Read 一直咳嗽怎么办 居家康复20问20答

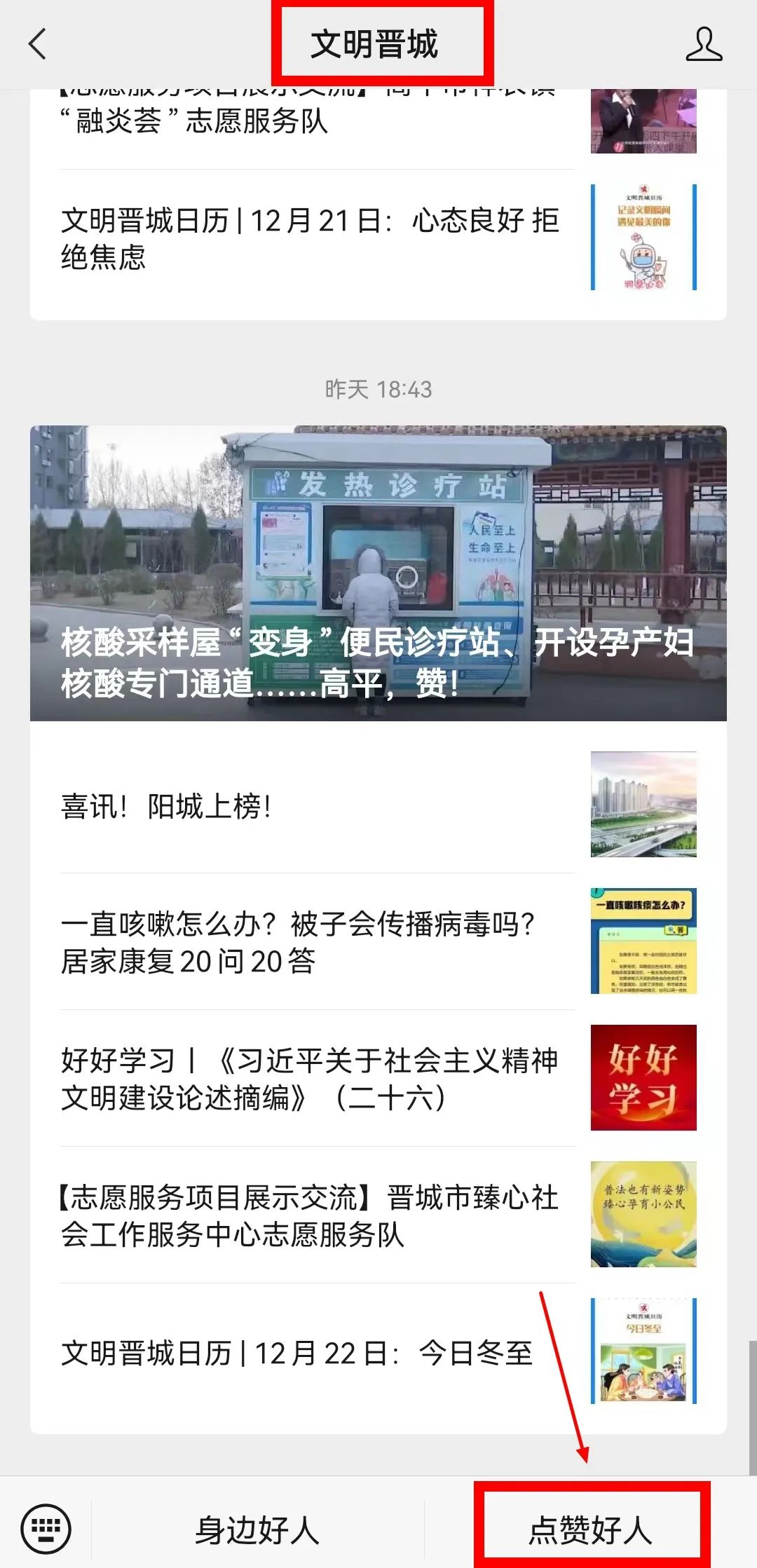(315, 942)
